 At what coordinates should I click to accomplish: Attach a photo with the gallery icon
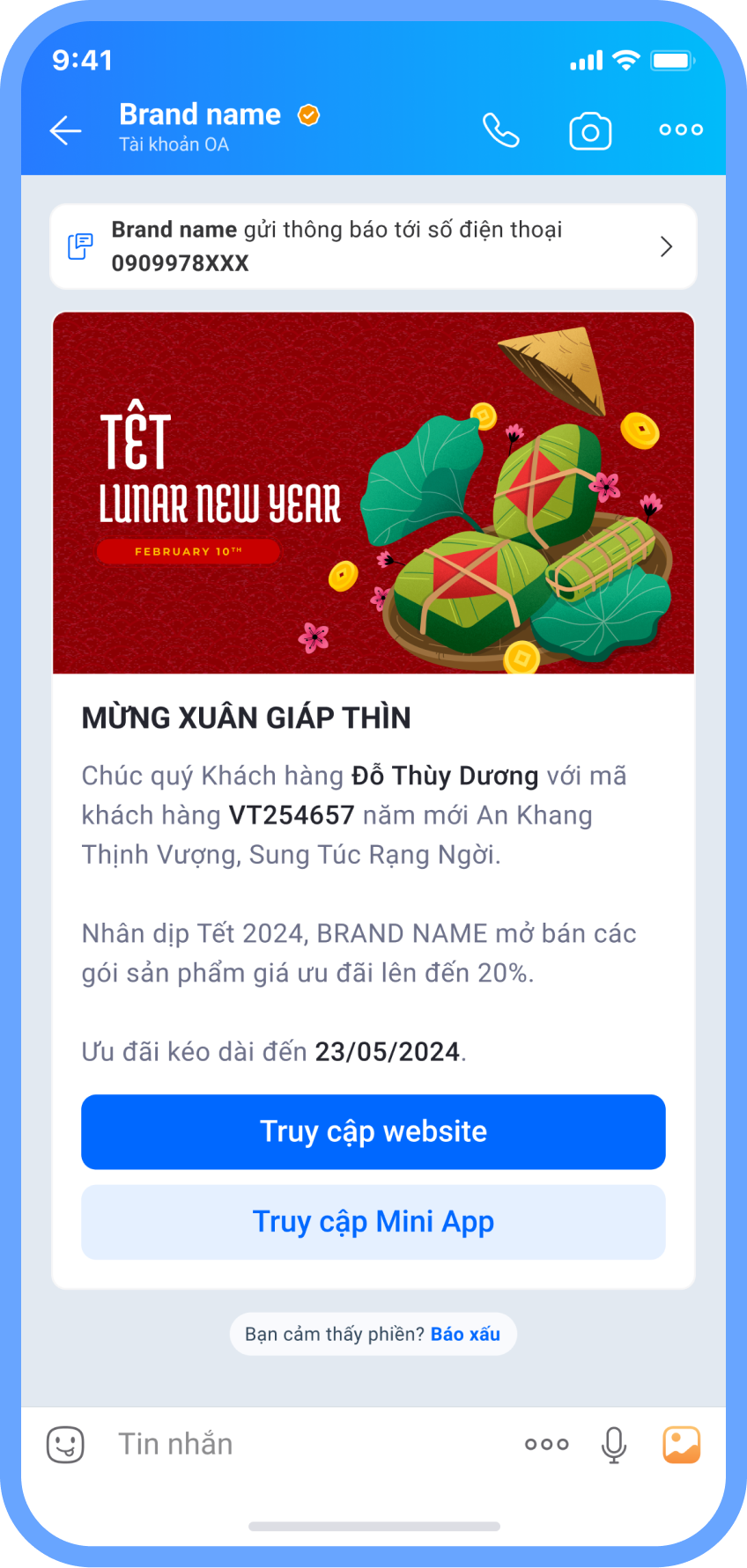click(x=681, y=1445)
